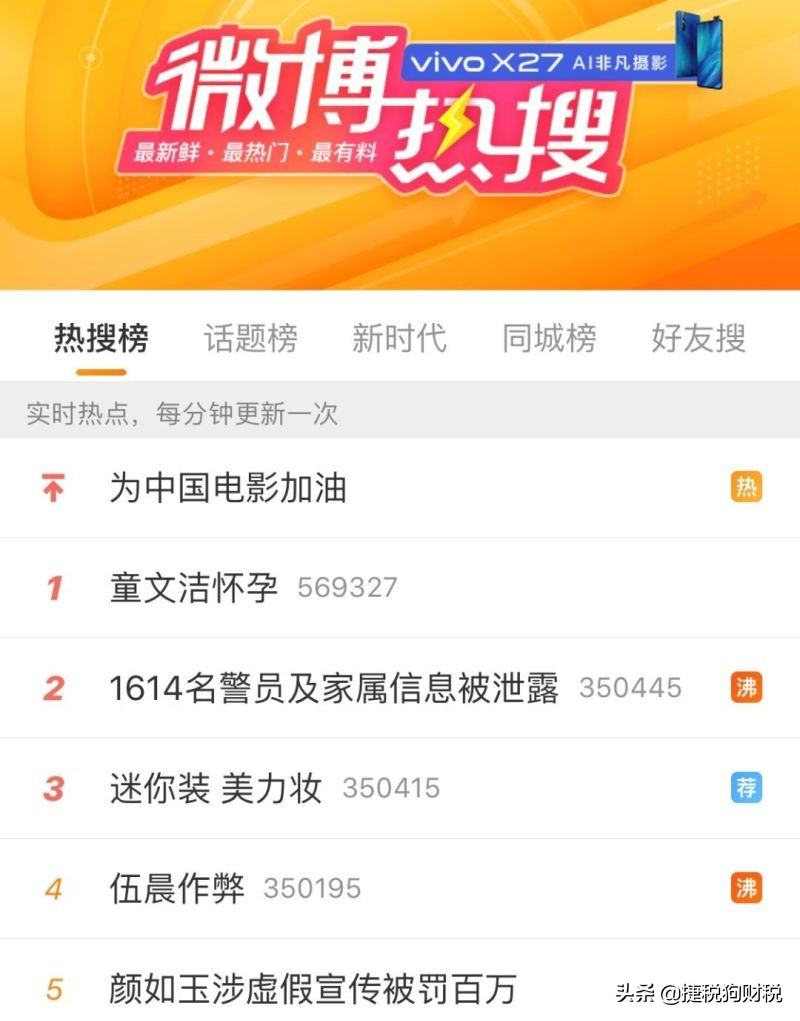
Task: Switch to the 同城榜 tab
Action: (549, 340)
